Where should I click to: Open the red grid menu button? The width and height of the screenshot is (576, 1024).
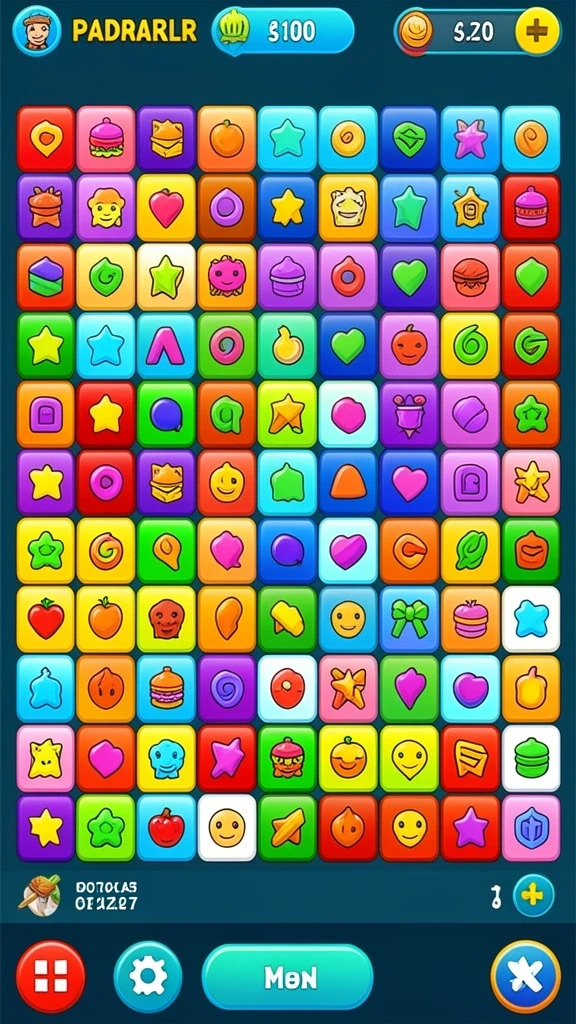tap(51, 976)
